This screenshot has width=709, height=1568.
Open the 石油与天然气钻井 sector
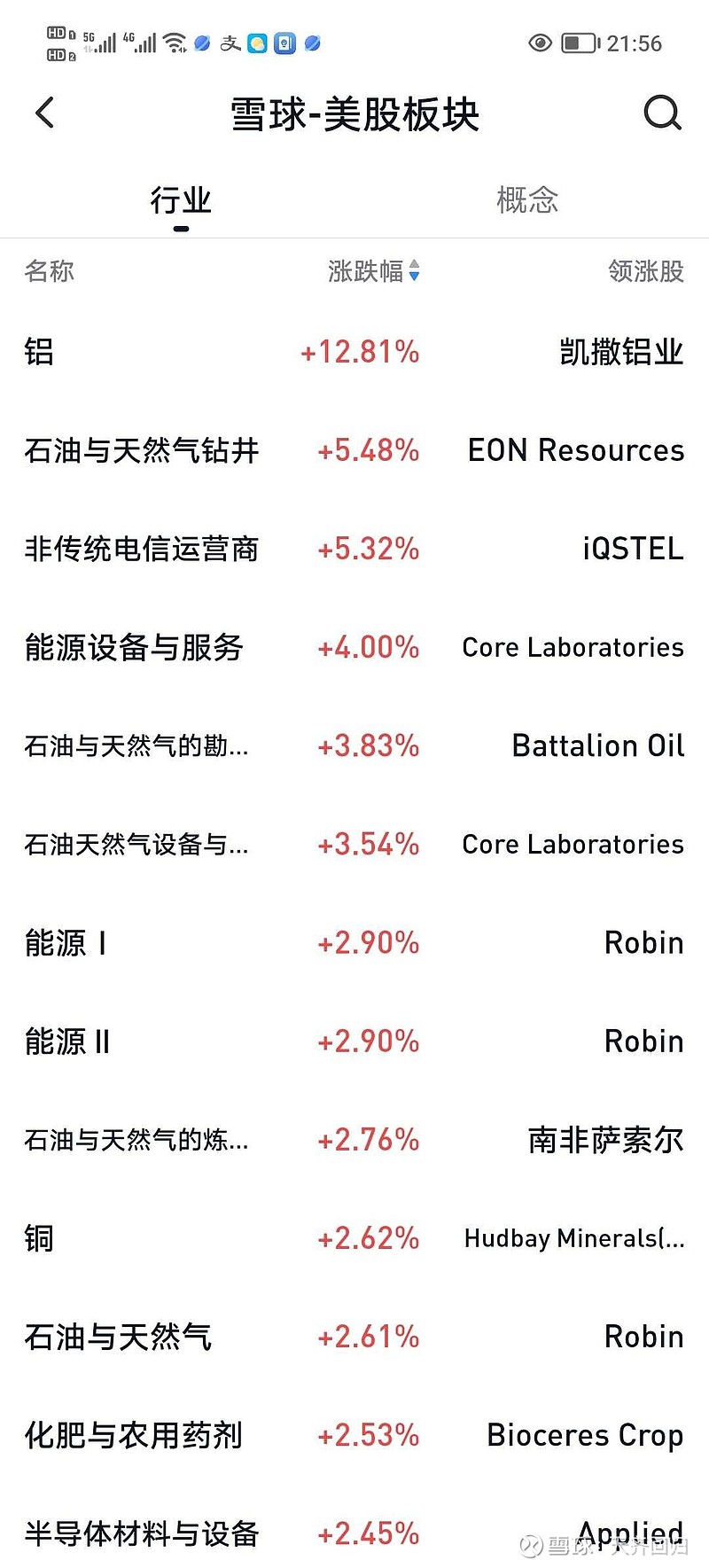[x=354, y=450]
